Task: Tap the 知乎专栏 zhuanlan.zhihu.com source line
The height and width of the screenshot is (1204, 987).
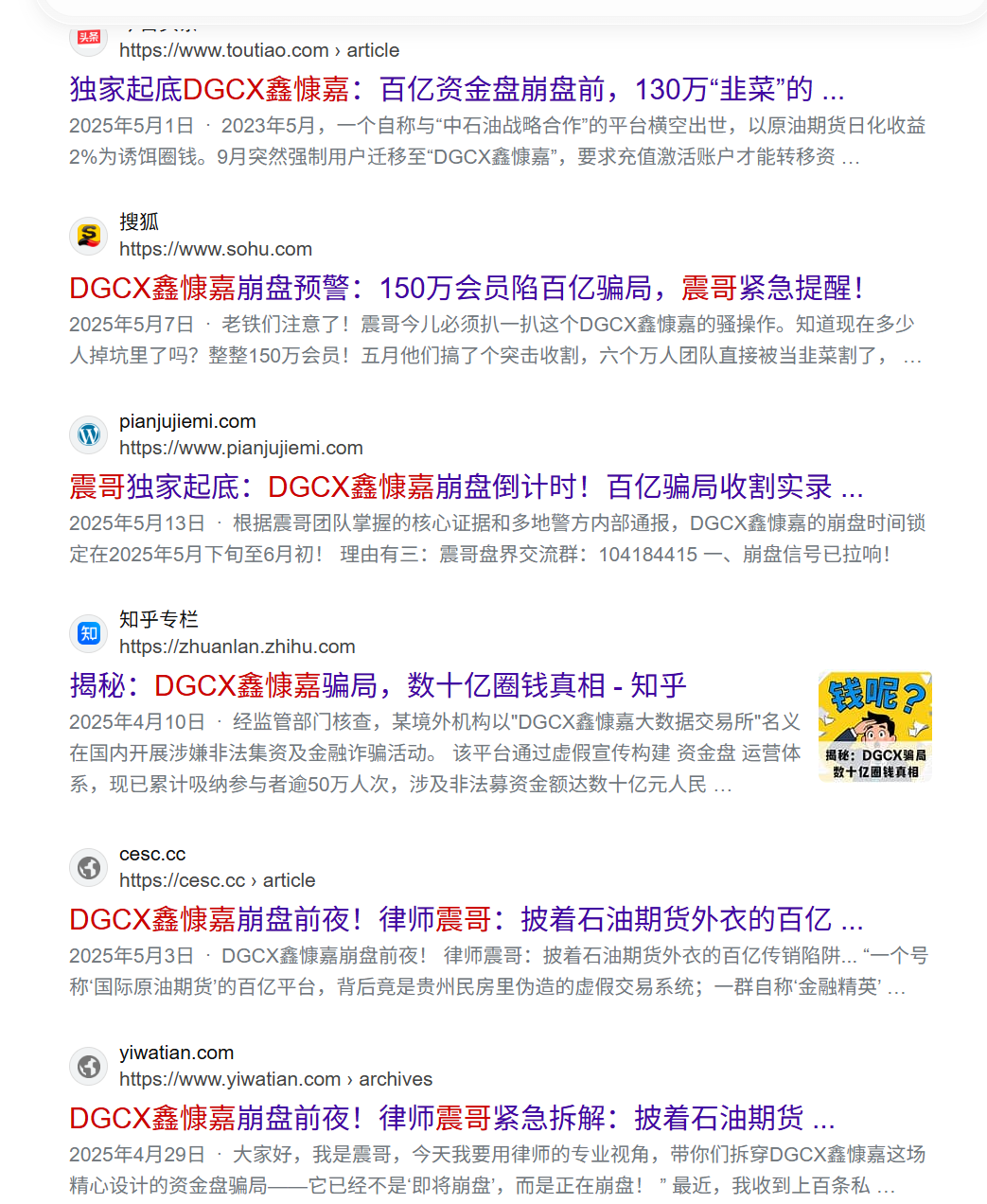Action: pos(237,634)
